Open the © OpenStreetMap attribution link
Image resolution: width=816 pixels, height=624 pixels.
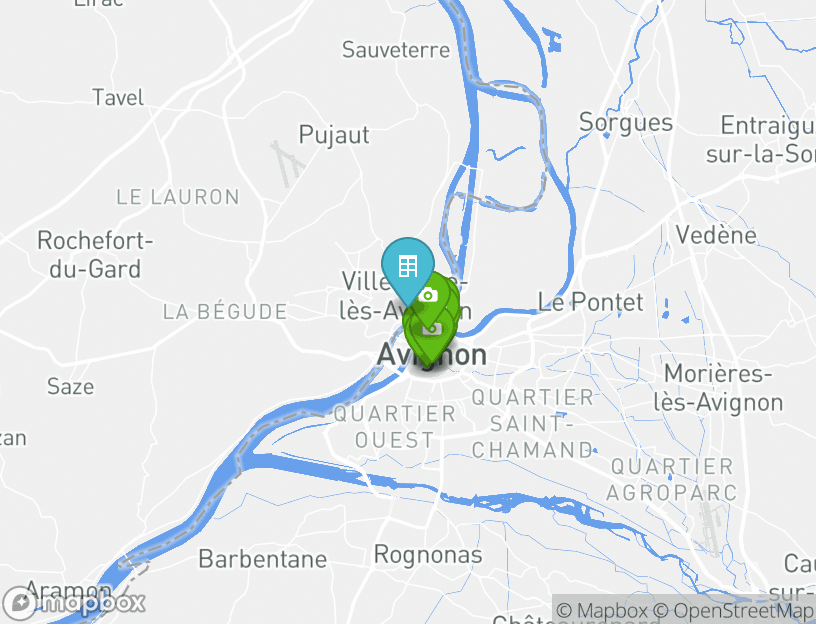click(734, 610)
